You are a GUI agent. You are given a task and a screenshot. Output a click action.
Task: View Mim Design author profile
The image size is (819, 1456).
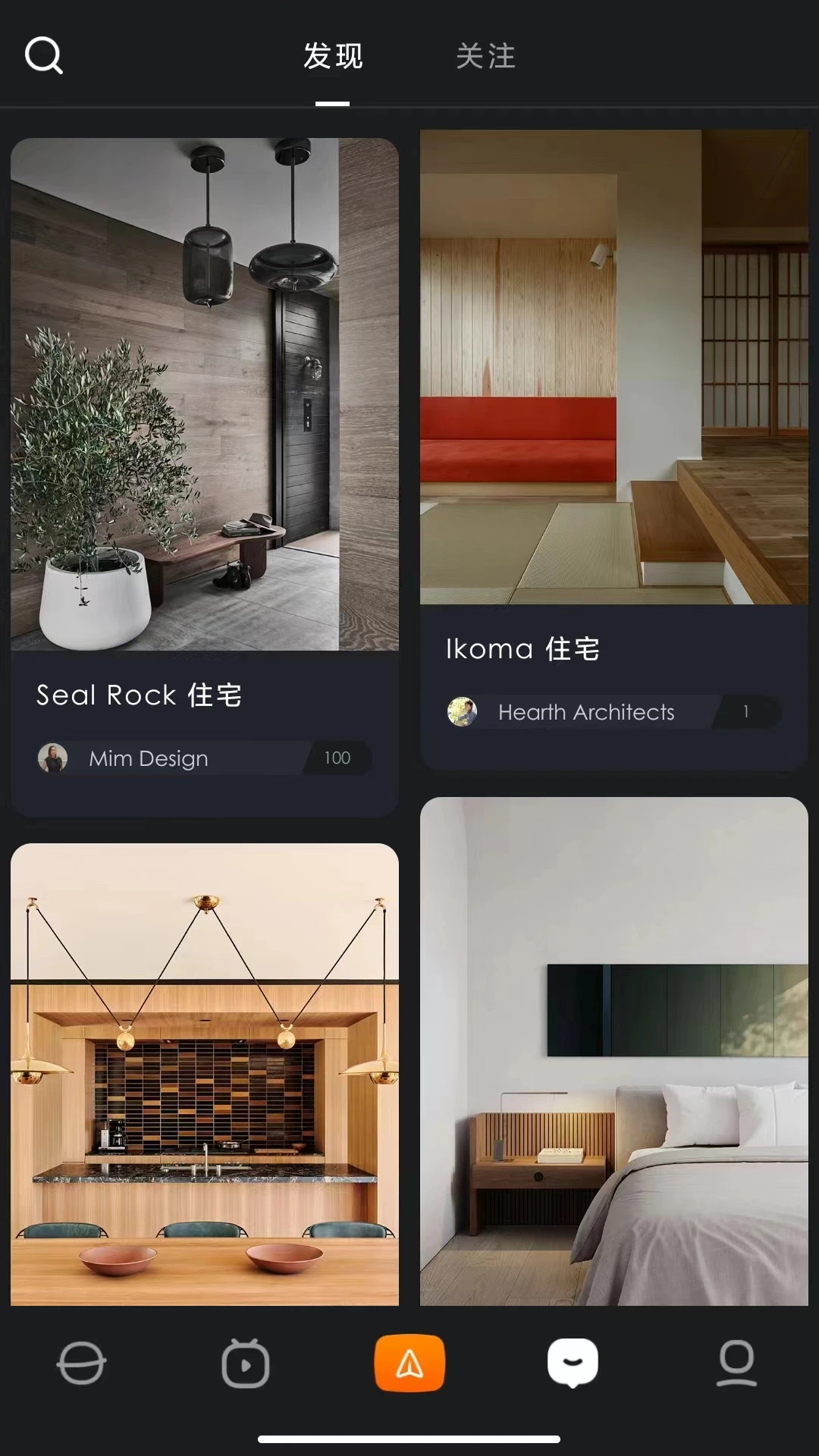(148, 758)
